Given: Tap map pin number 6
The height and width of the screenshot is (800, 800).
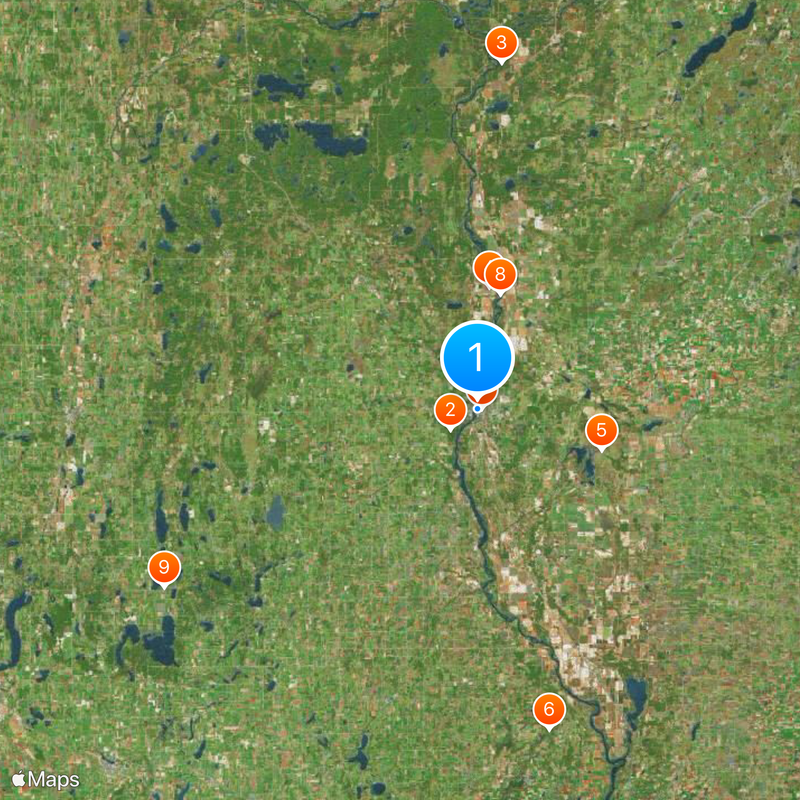Looking at the screenshot, I should tap(548, 709).
